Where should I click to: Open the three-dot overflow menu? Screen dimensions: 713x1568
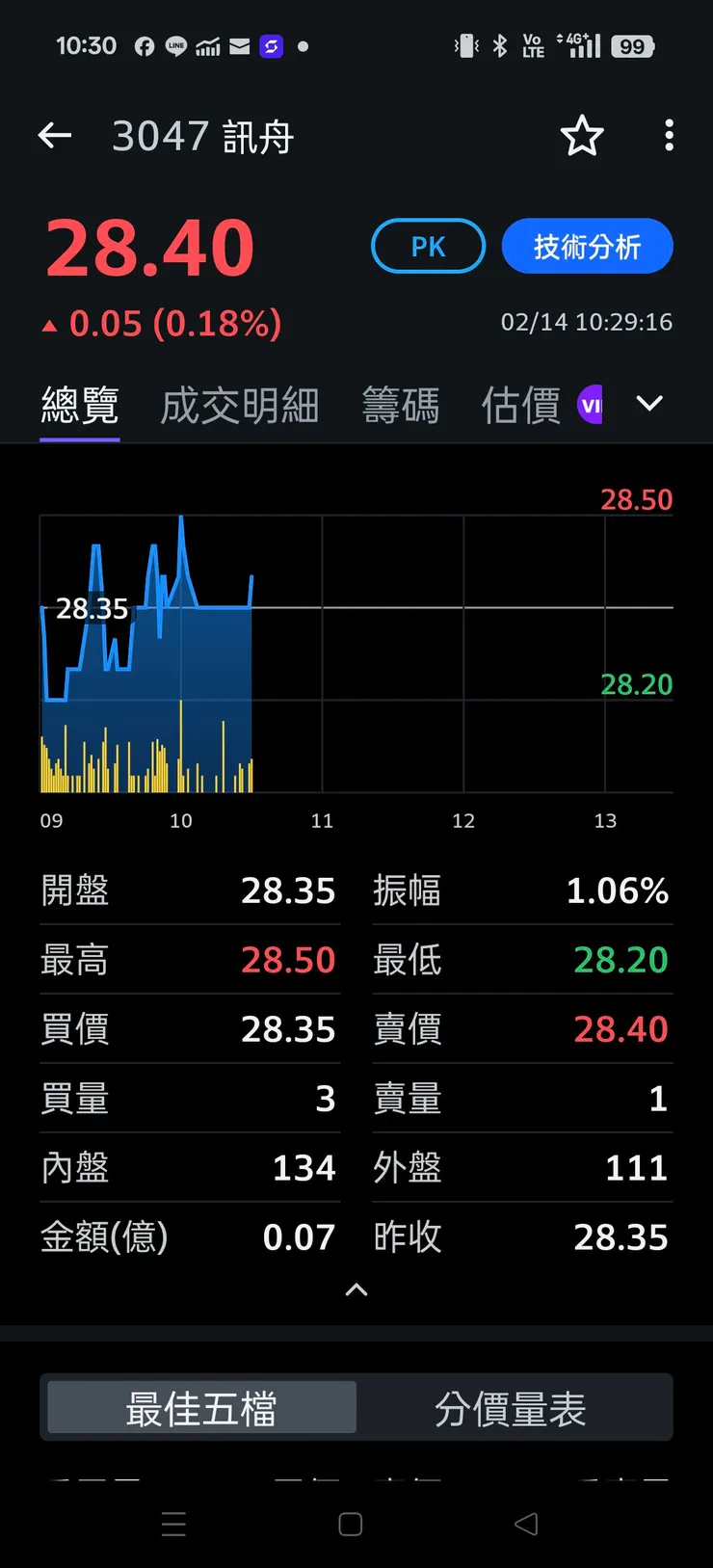(x=669, y=136)
